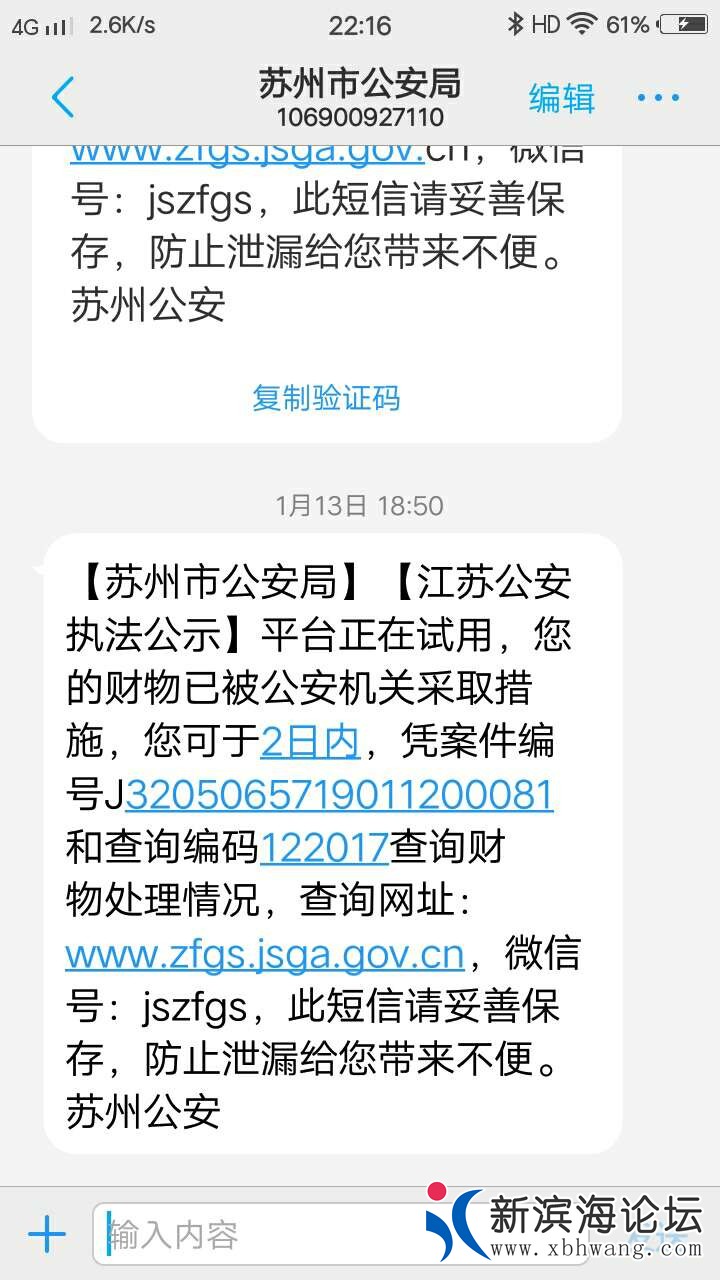
Task: Tap the 编辑 button
Action: click(561, 98)
